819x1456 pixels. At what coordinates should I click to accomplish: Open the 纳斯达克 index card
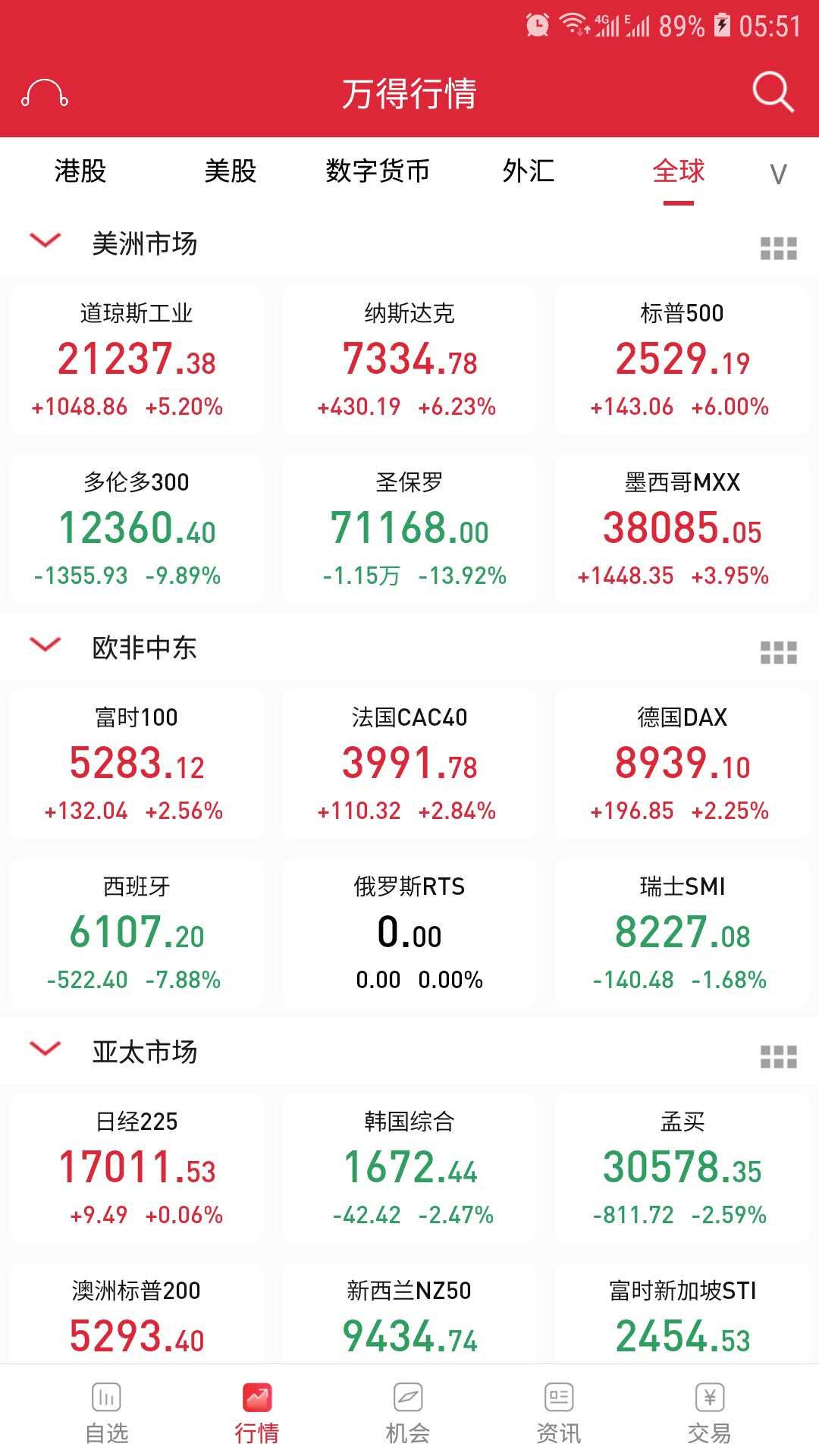[409, 359]
